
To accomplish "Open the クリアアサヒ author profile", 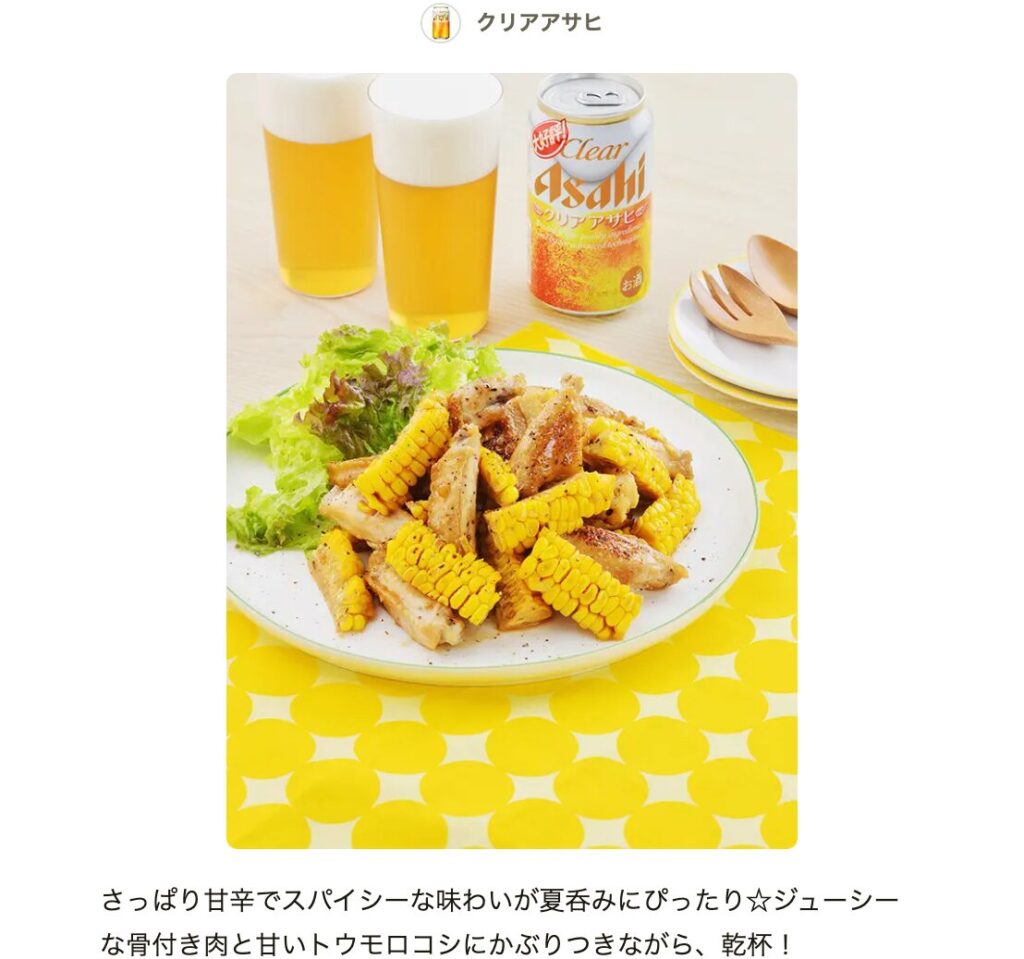I will pyautogui.click(x=537, y=23).
